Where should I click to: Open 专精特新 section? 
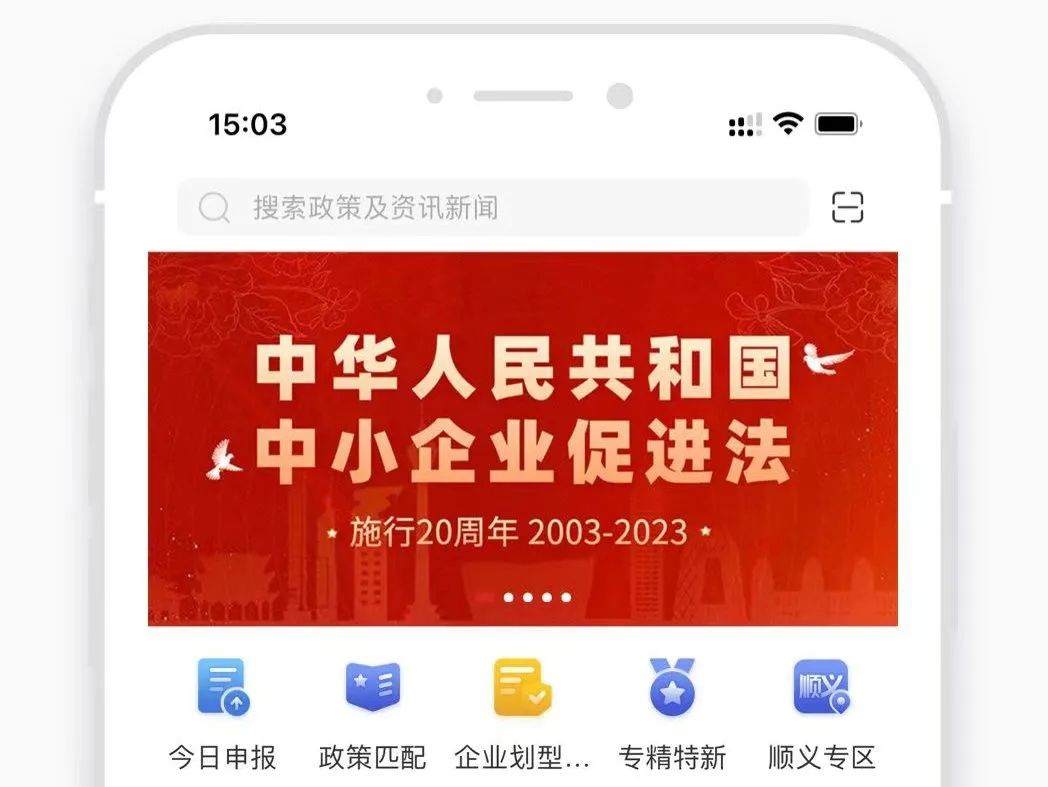672,710
